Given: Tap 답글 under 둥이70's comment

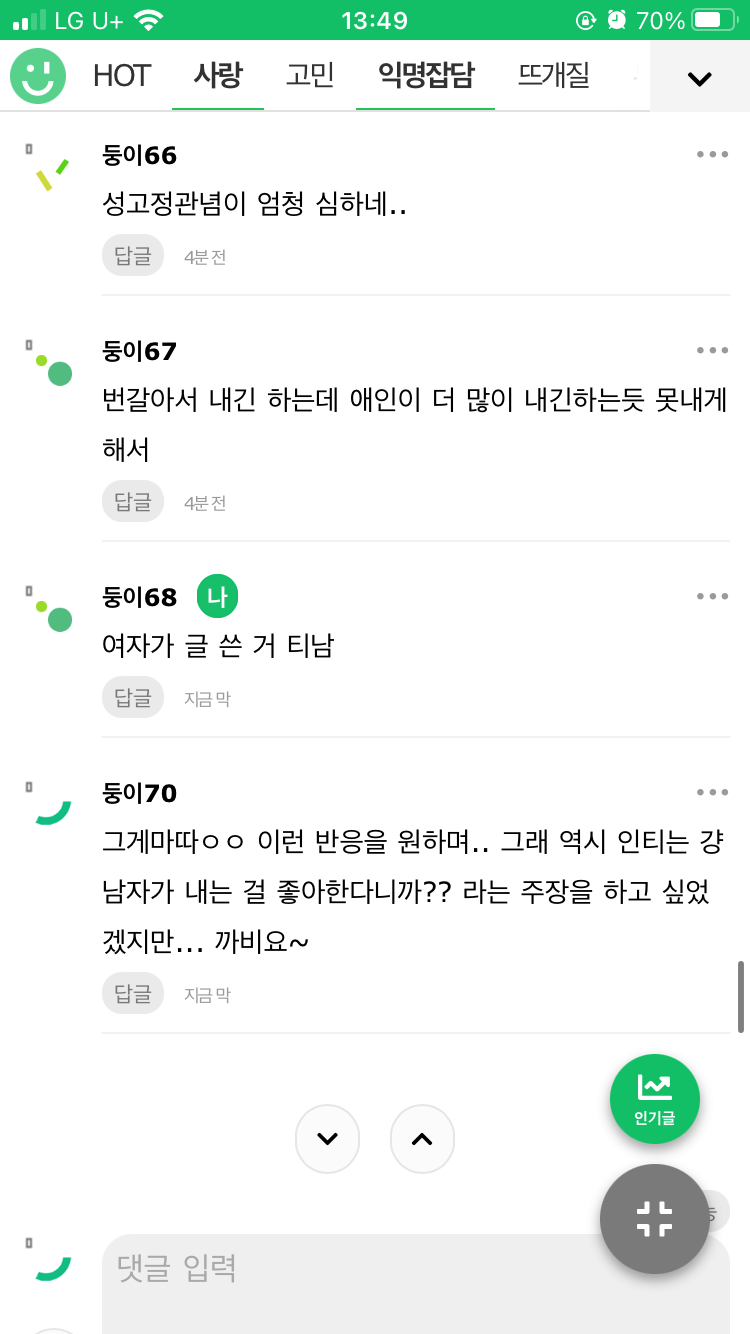Looking at the screenshot, I should click(132, 994).
